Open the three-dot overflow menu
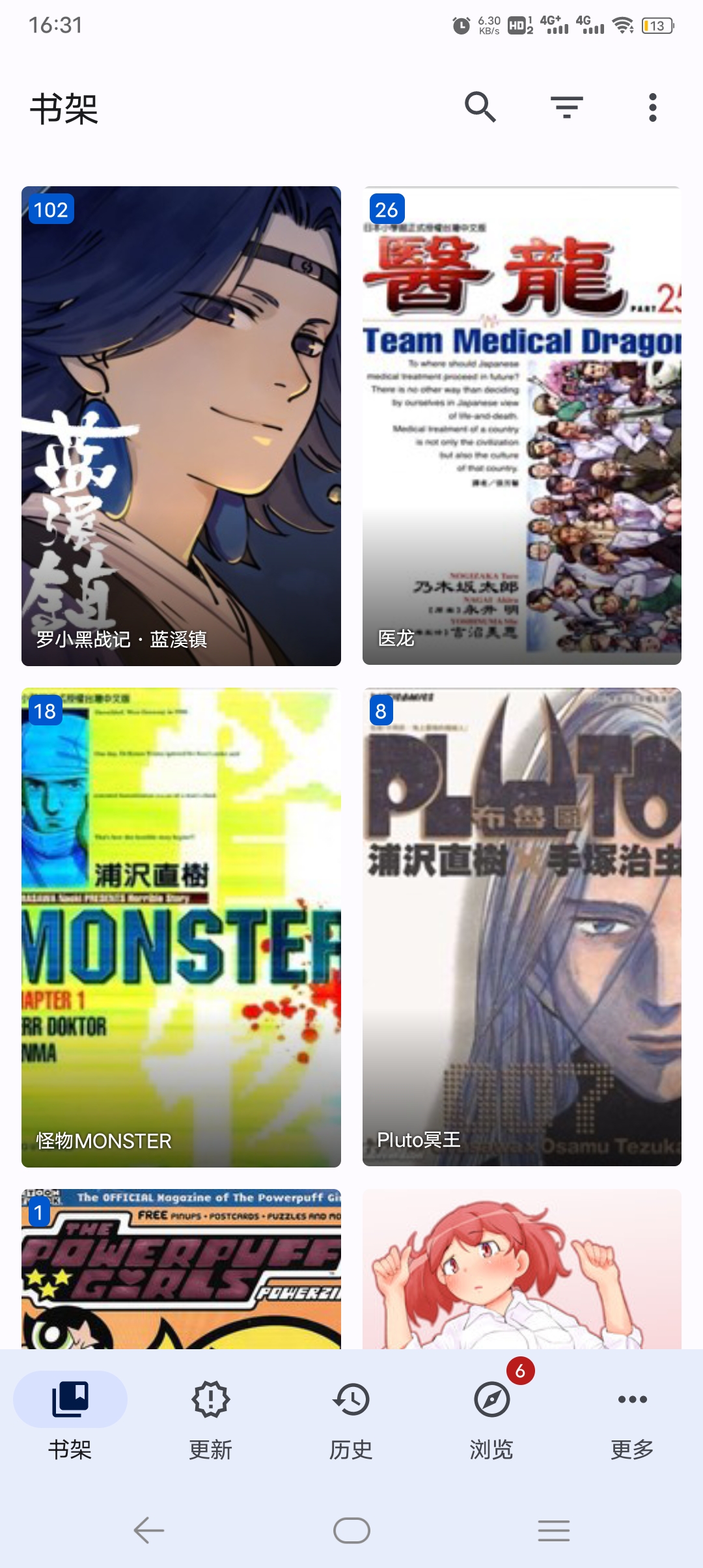 click(x=652, y=107)
